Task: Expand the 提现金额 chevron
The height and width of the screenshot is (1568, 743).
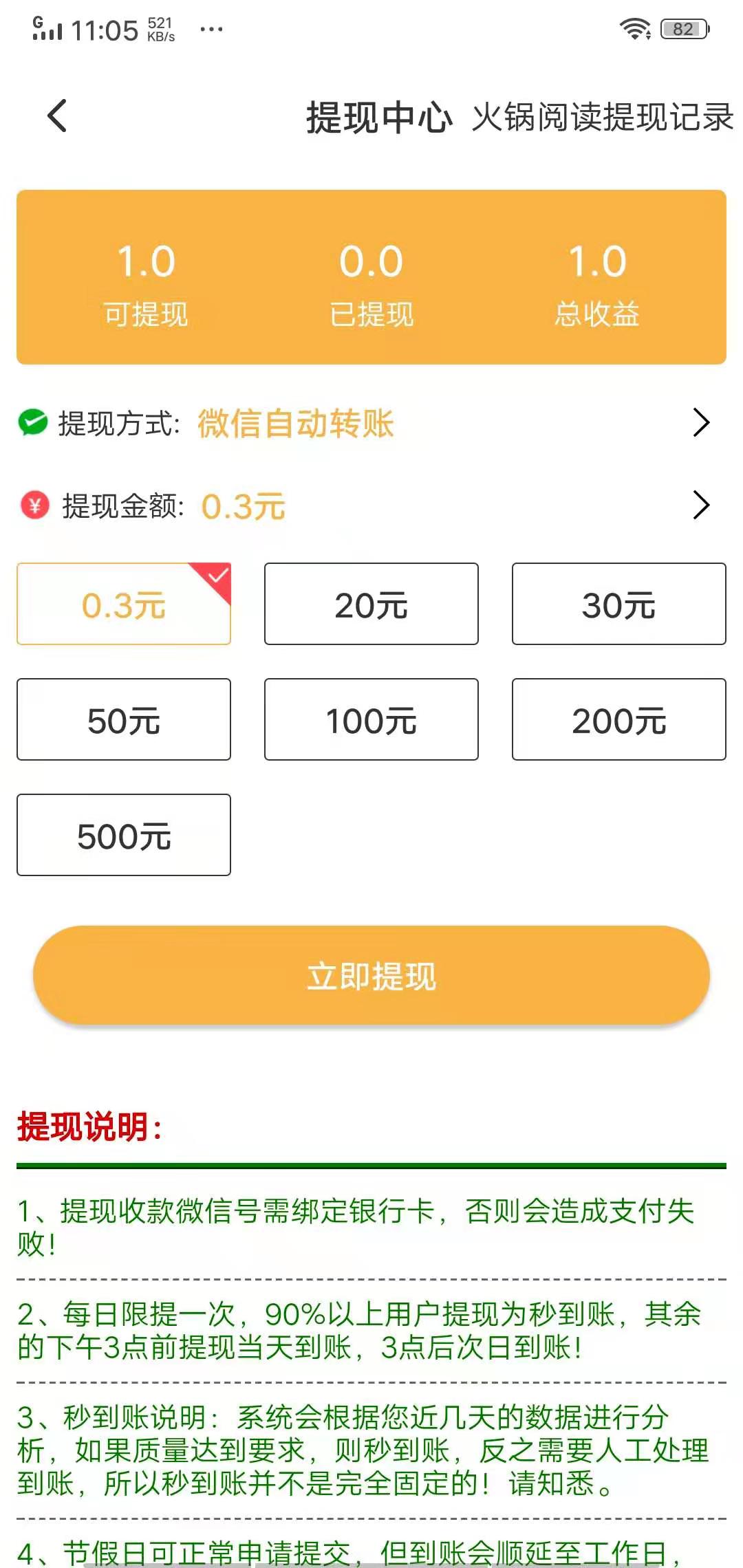Action: pos(702,505)
